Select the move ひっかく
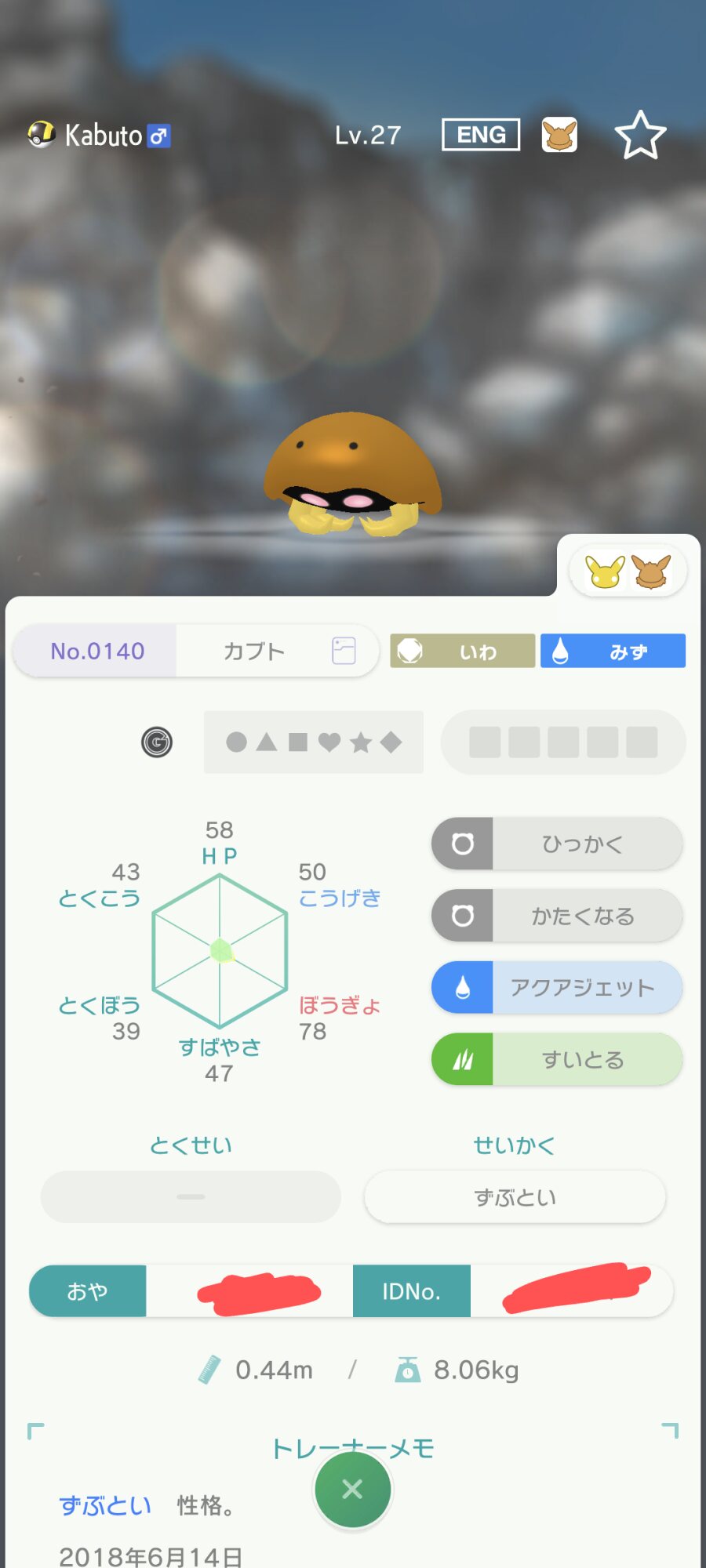Screen dimensions: 706x1568 click(557, 844)
